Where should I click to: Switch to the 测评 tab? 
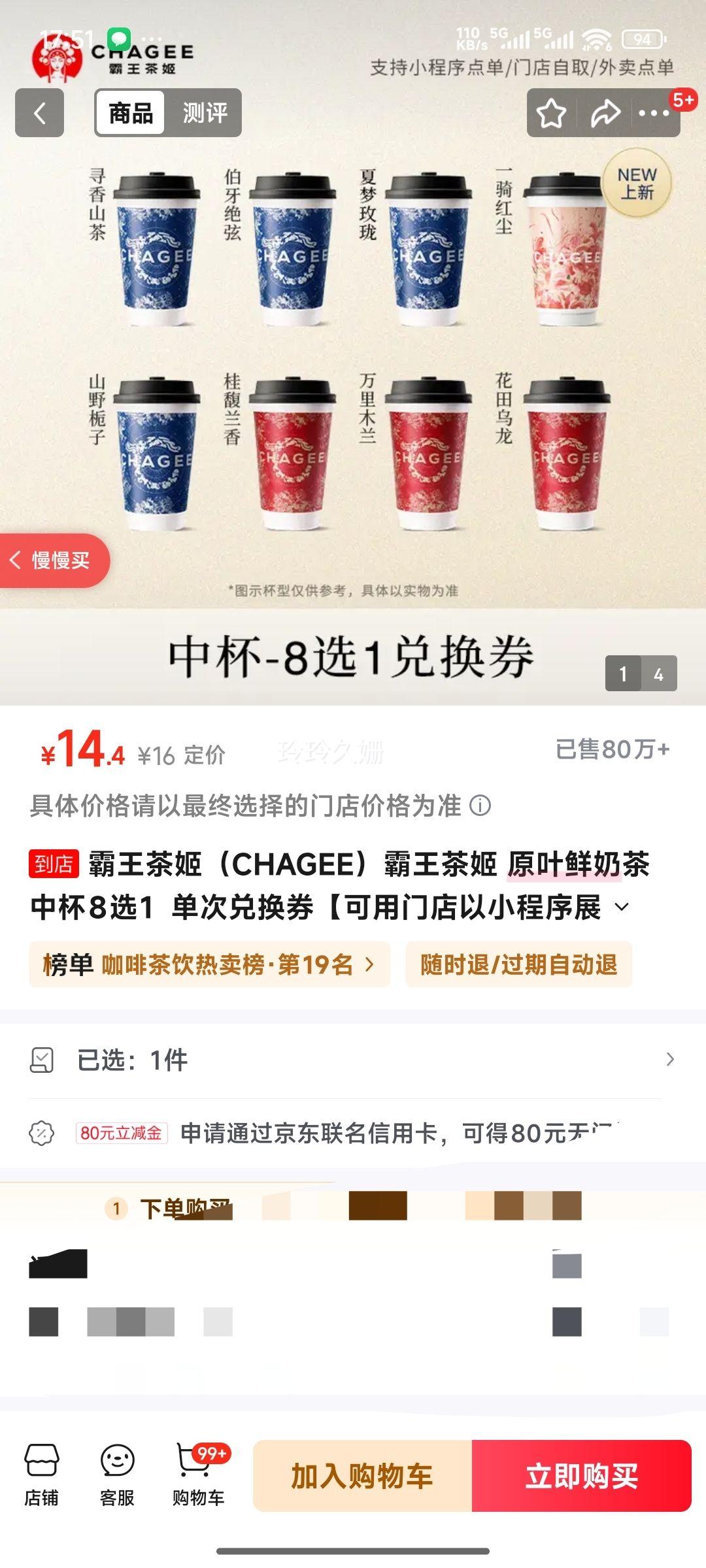[x=203, y=112]
